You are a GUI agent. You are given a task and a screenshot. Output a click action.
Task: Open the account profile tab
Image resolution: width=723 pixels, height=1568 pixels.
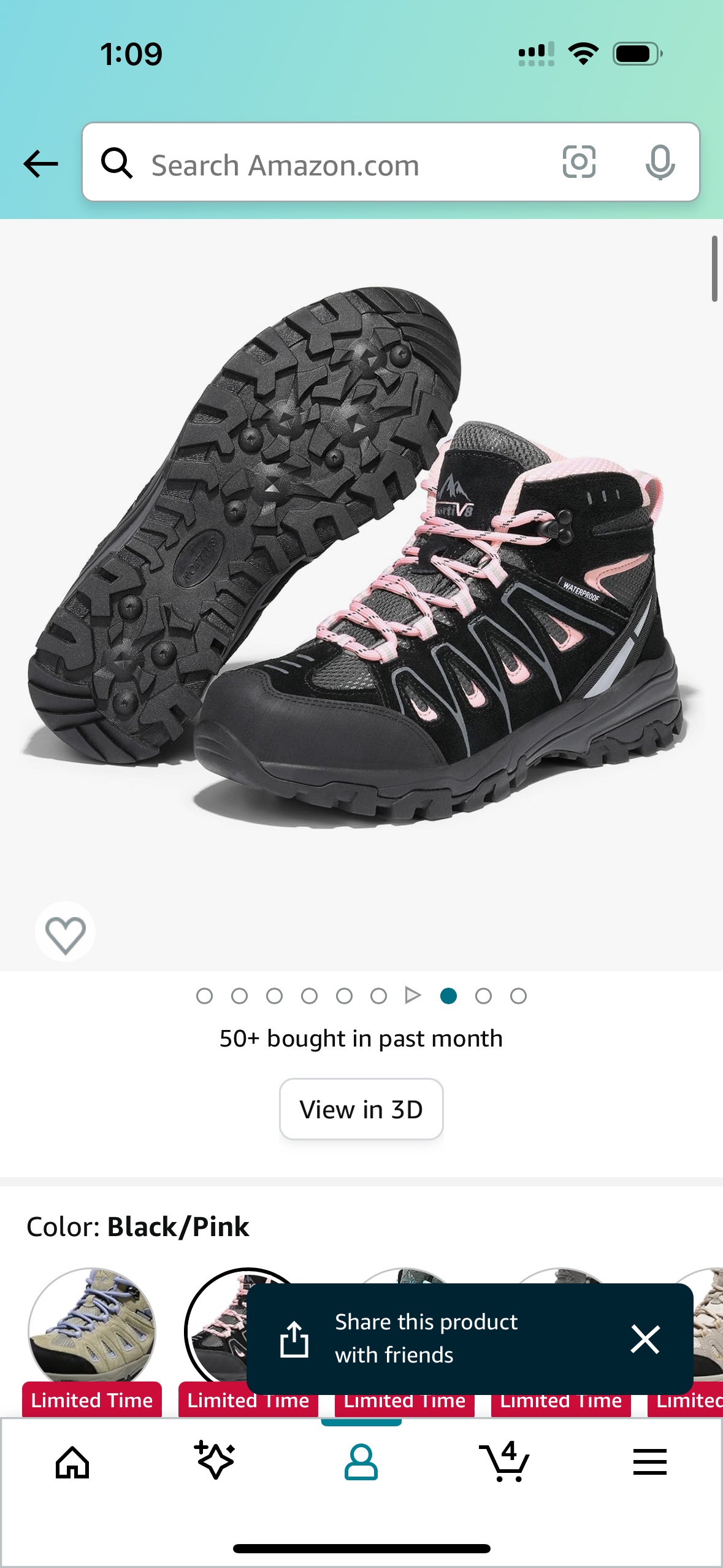pos(361,1462)
